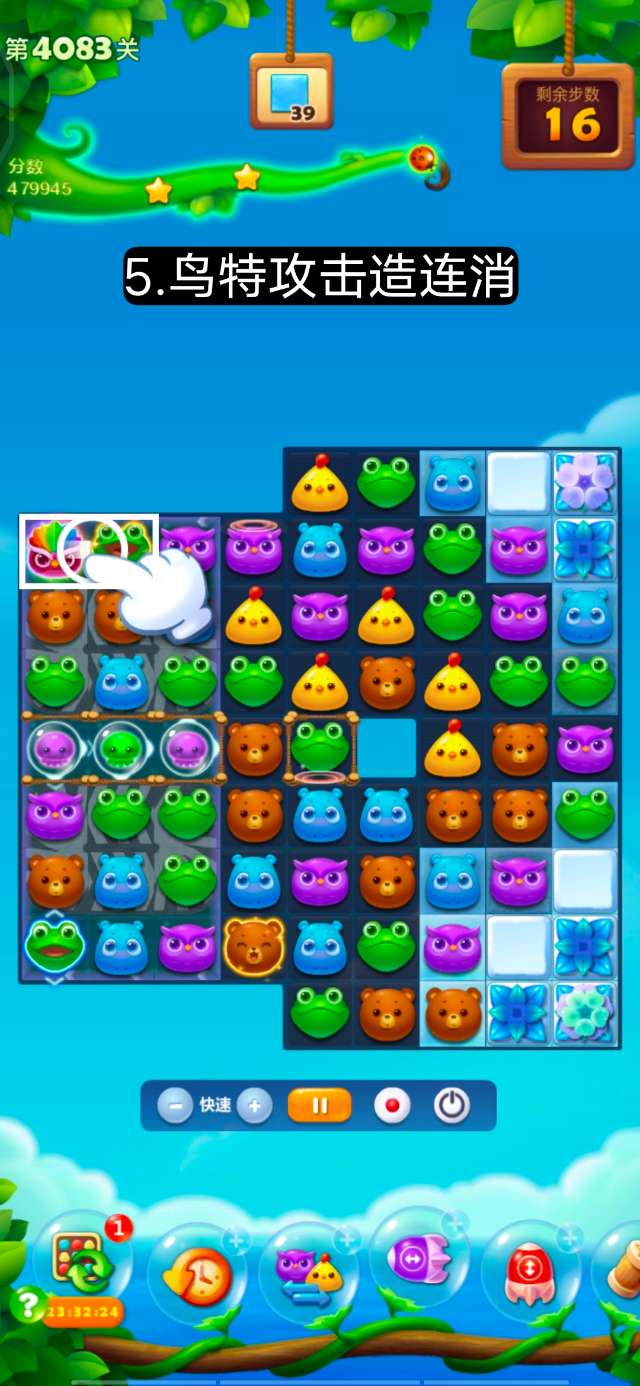Pause the replay with the orange button
The height and width of the screenshot is (1386, 640).
tap(320, 1106)
